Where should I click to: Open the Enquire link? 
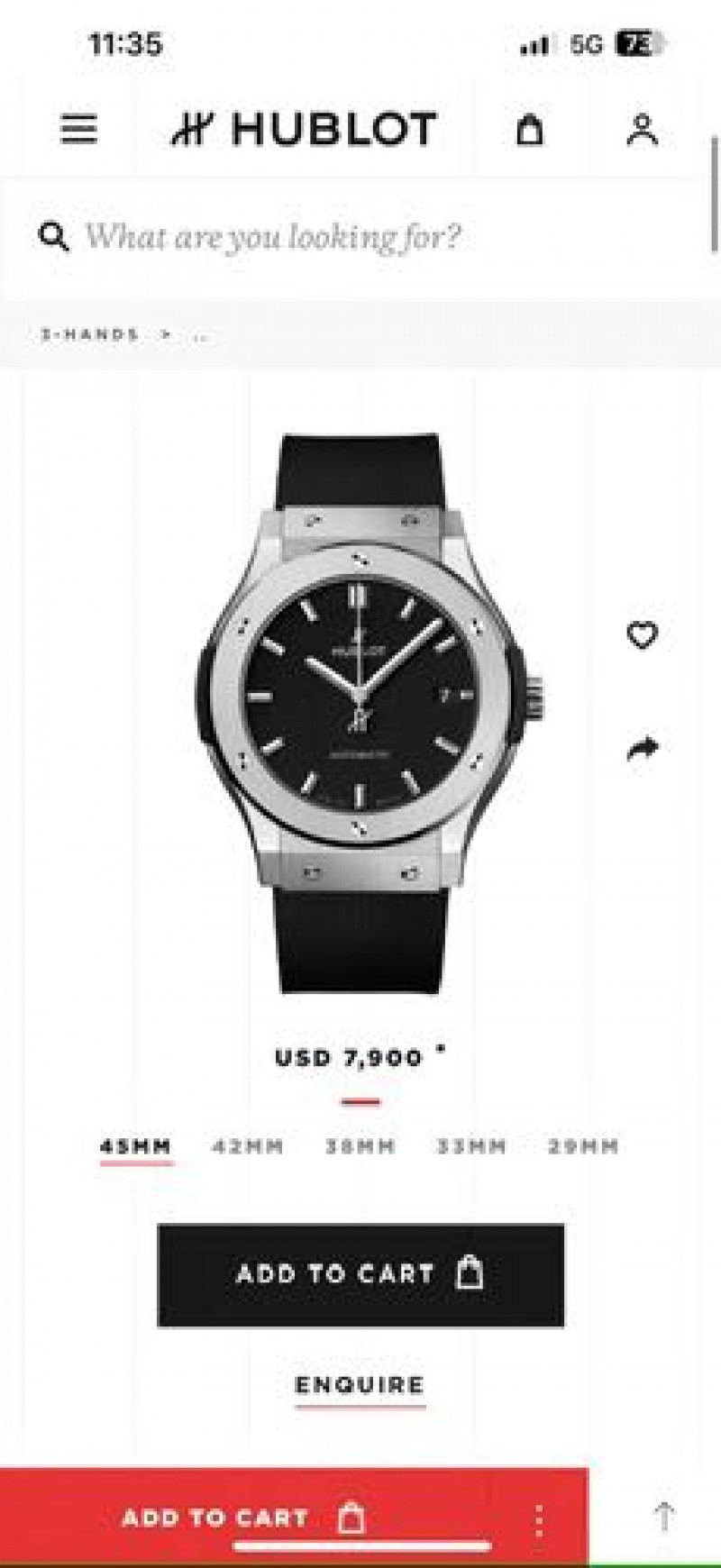pos(360,1385)
